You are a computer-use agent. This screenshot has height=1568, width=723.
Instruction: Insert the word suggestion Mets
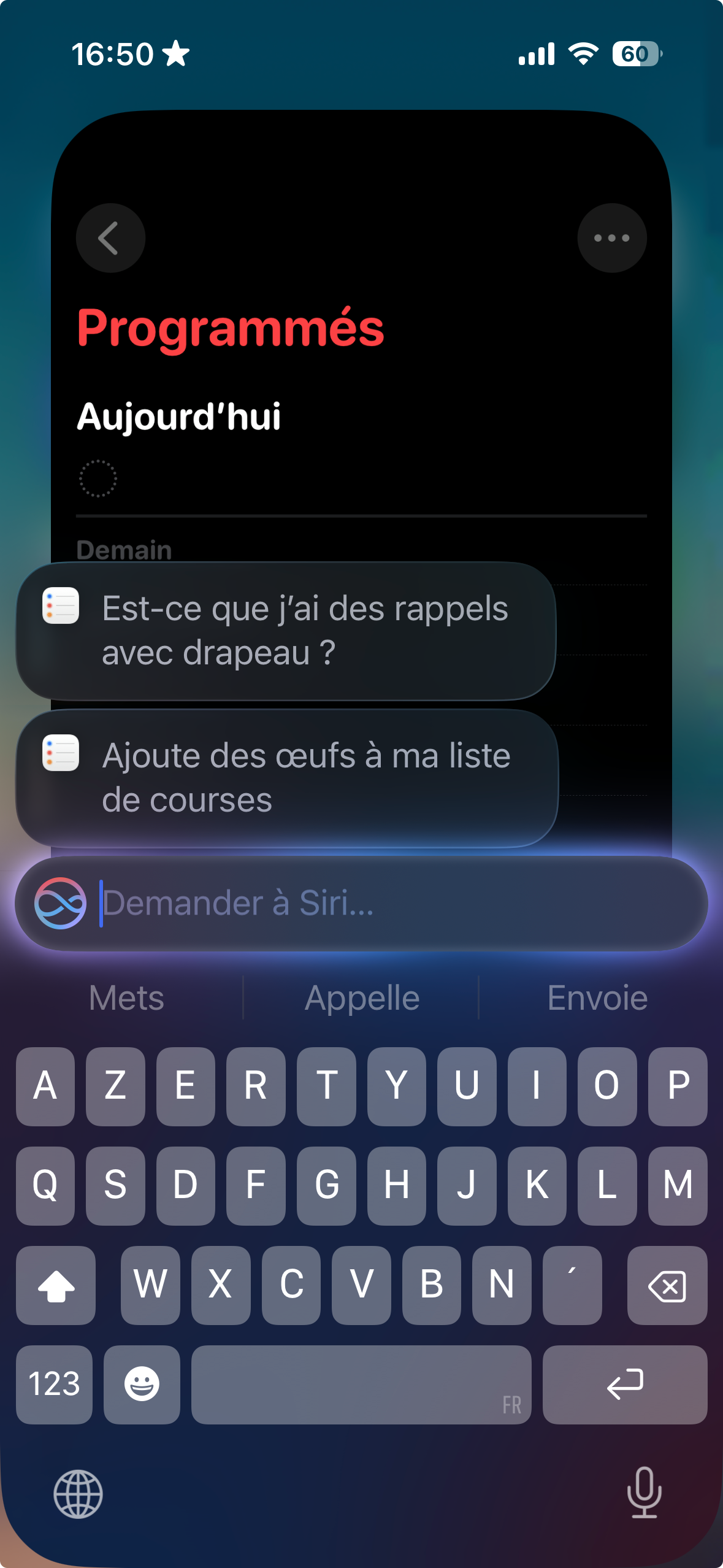pyautogui.click(x=126, y=998)
